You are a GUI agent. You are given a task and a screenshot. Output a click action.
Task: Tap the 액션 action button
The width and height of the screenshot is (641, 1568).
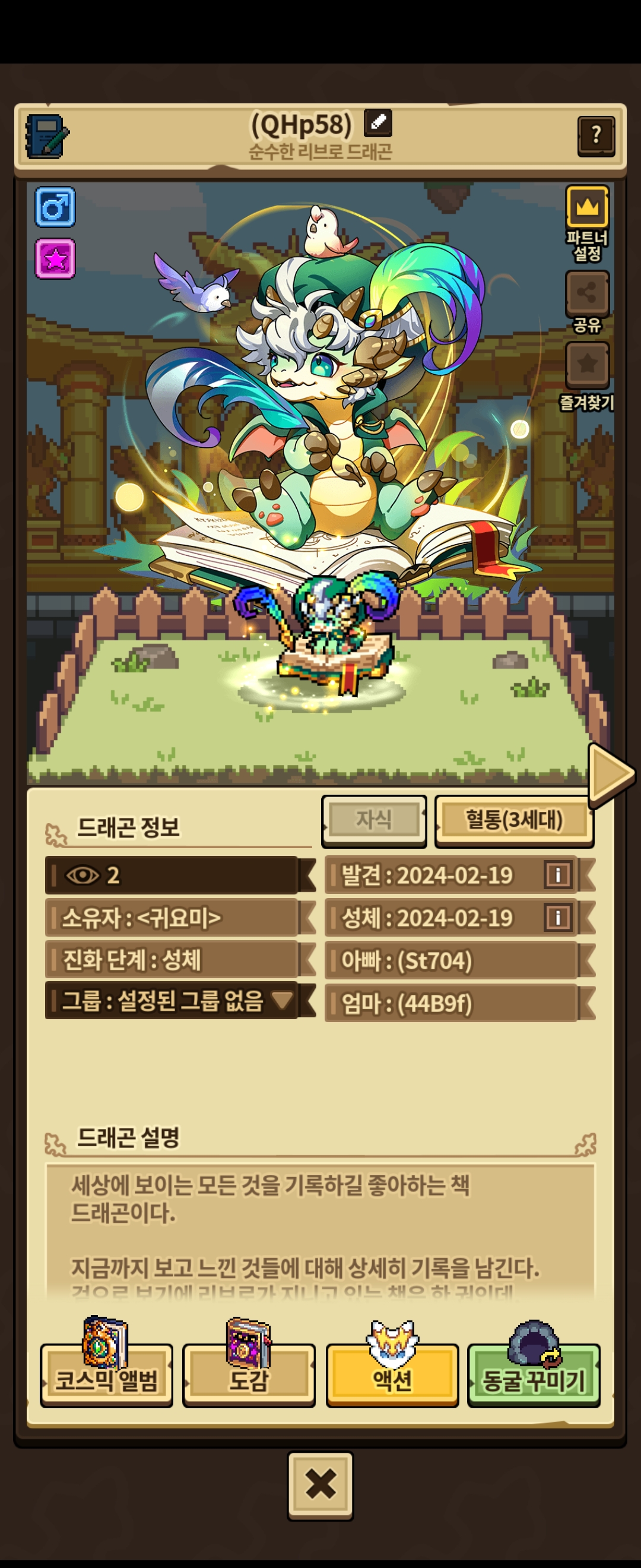pos(392,1379)
